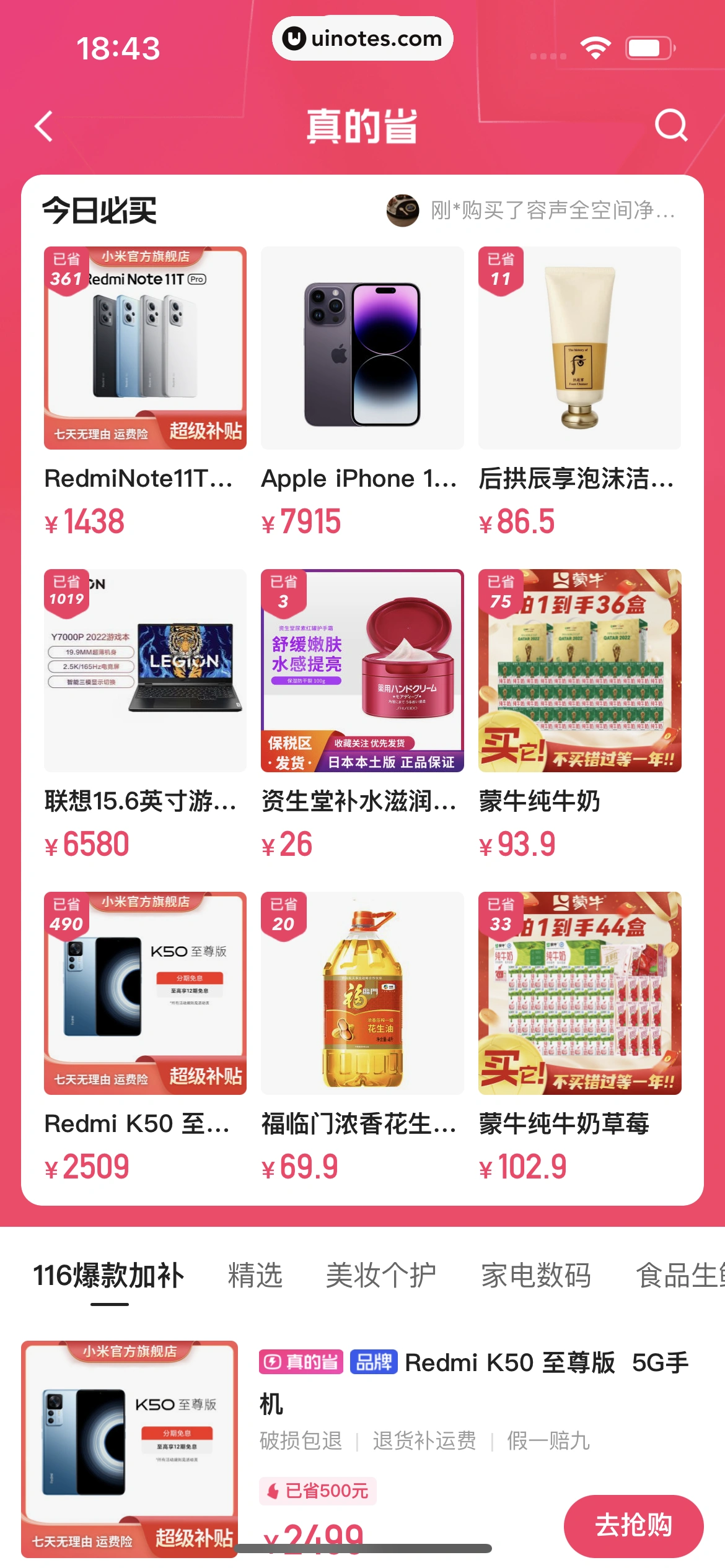Open the 资生堂补水滋润 hand cream card
Screen dimensions: 725x1568
click(362, 671)
